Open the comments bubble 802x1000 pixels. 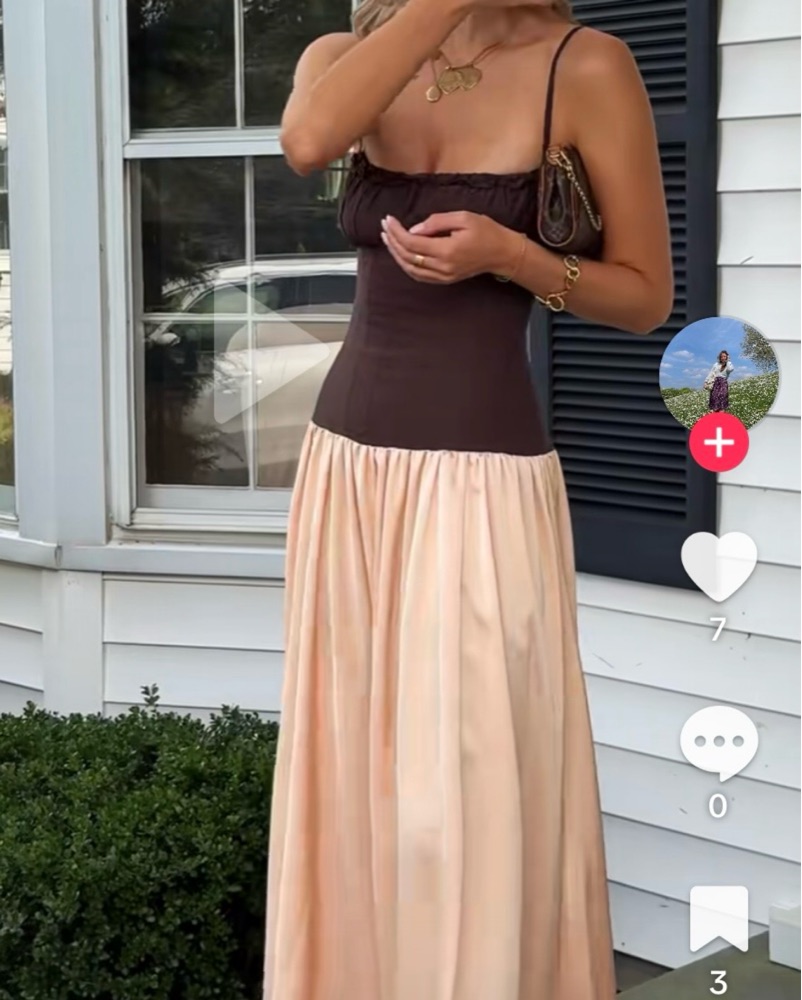[x=718, y=742]
